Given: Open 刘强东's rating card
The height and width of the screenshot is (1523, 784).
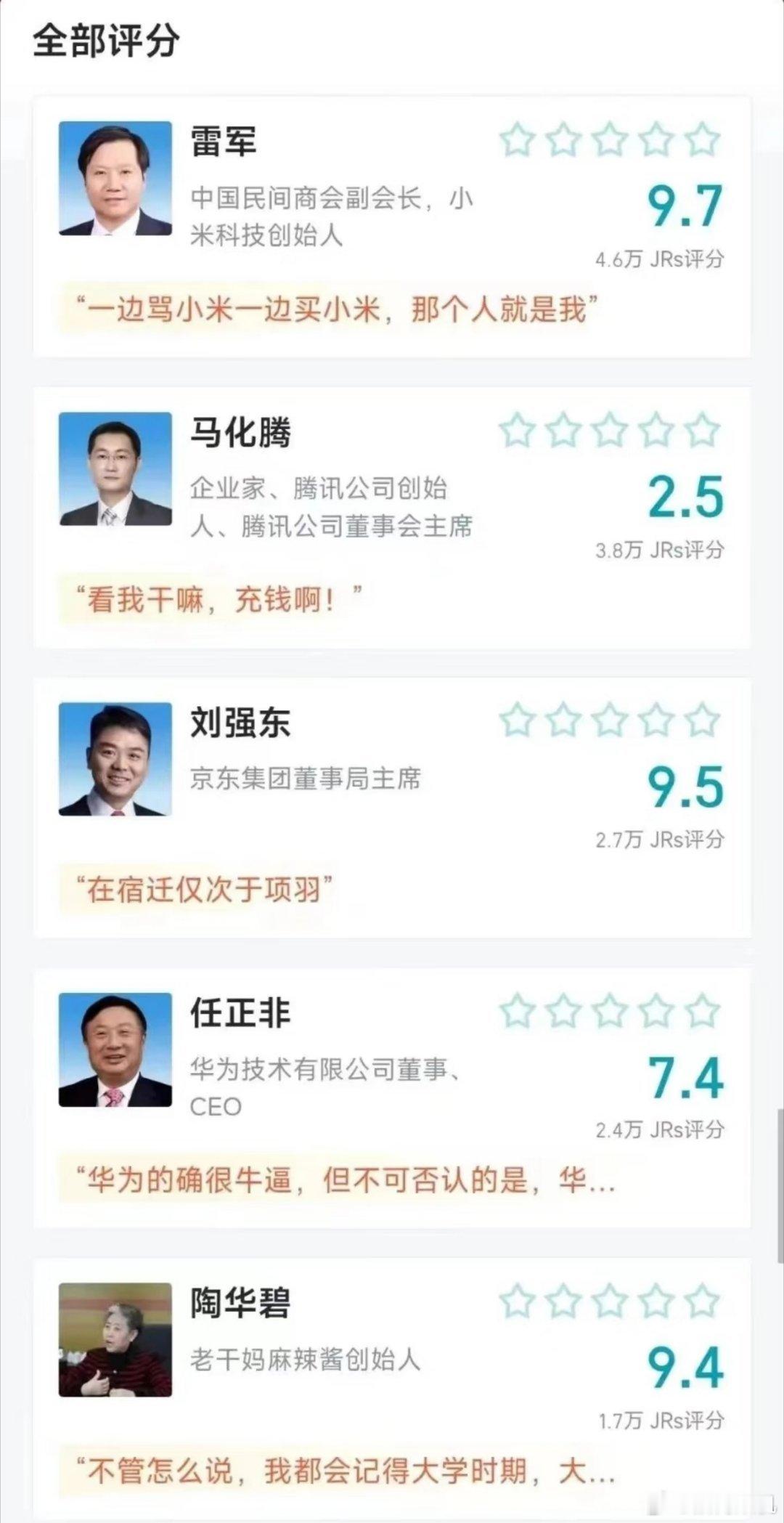Looking at the screenshot, I should (392, 806).
